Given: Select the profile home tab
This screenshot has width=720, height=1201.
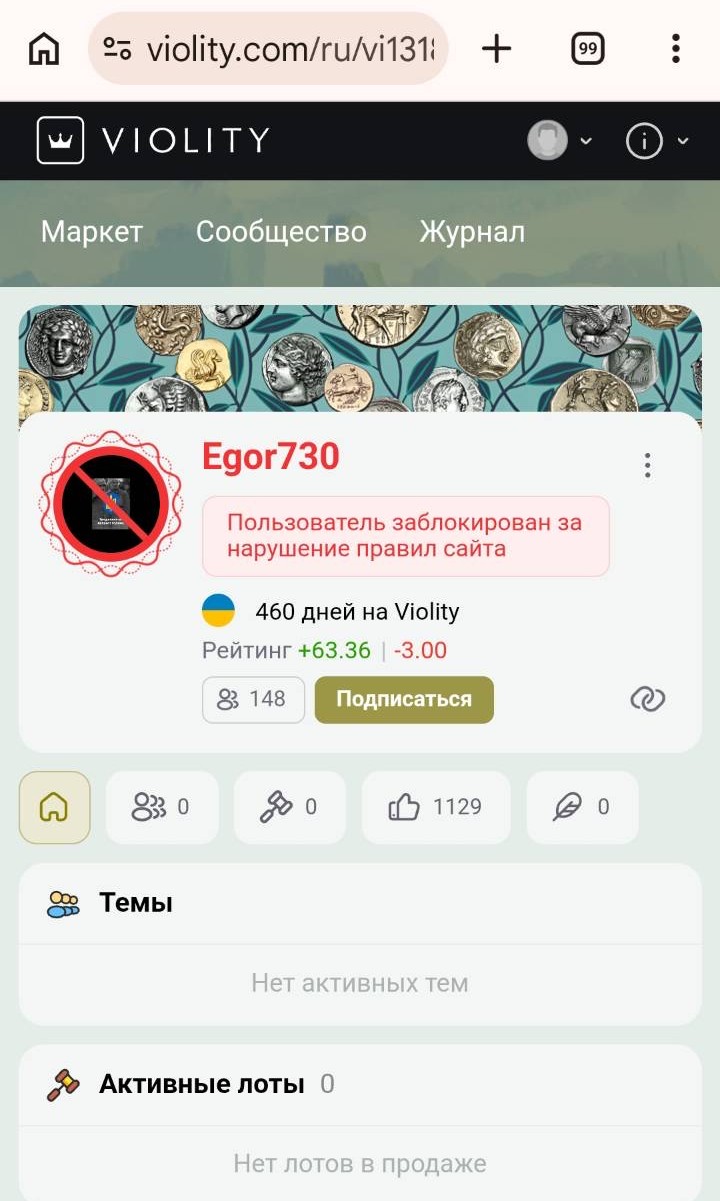Looking at the screenshot, I should 54,807.
